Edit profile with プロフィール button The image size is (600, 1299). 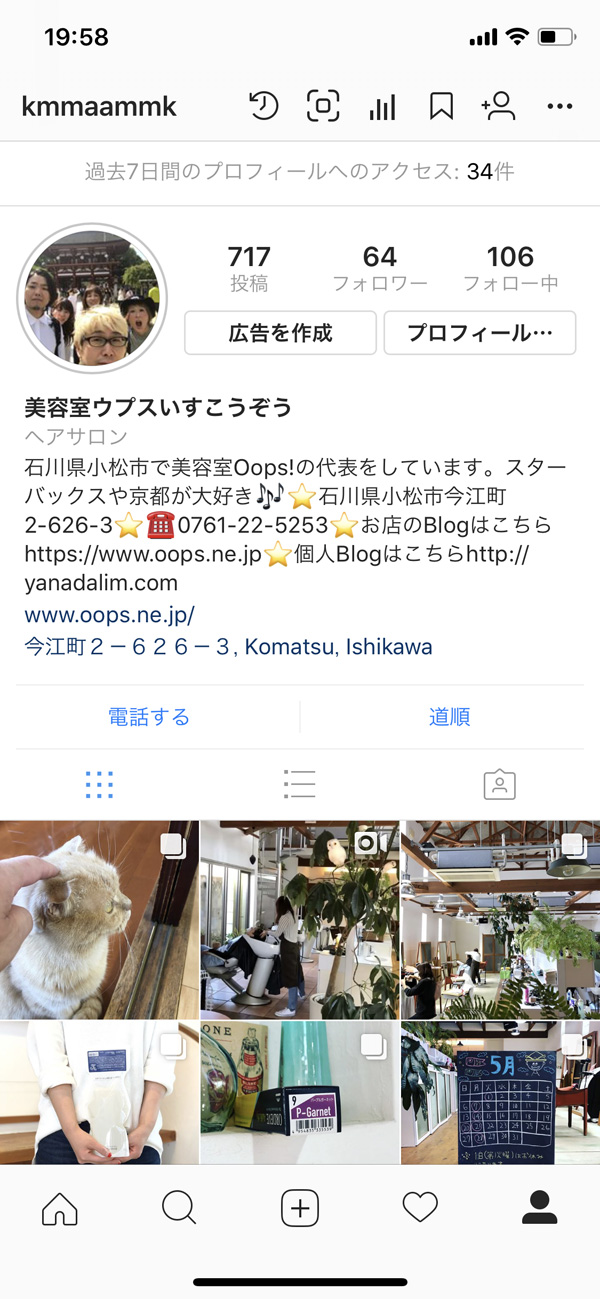click(x=480, y=333)
